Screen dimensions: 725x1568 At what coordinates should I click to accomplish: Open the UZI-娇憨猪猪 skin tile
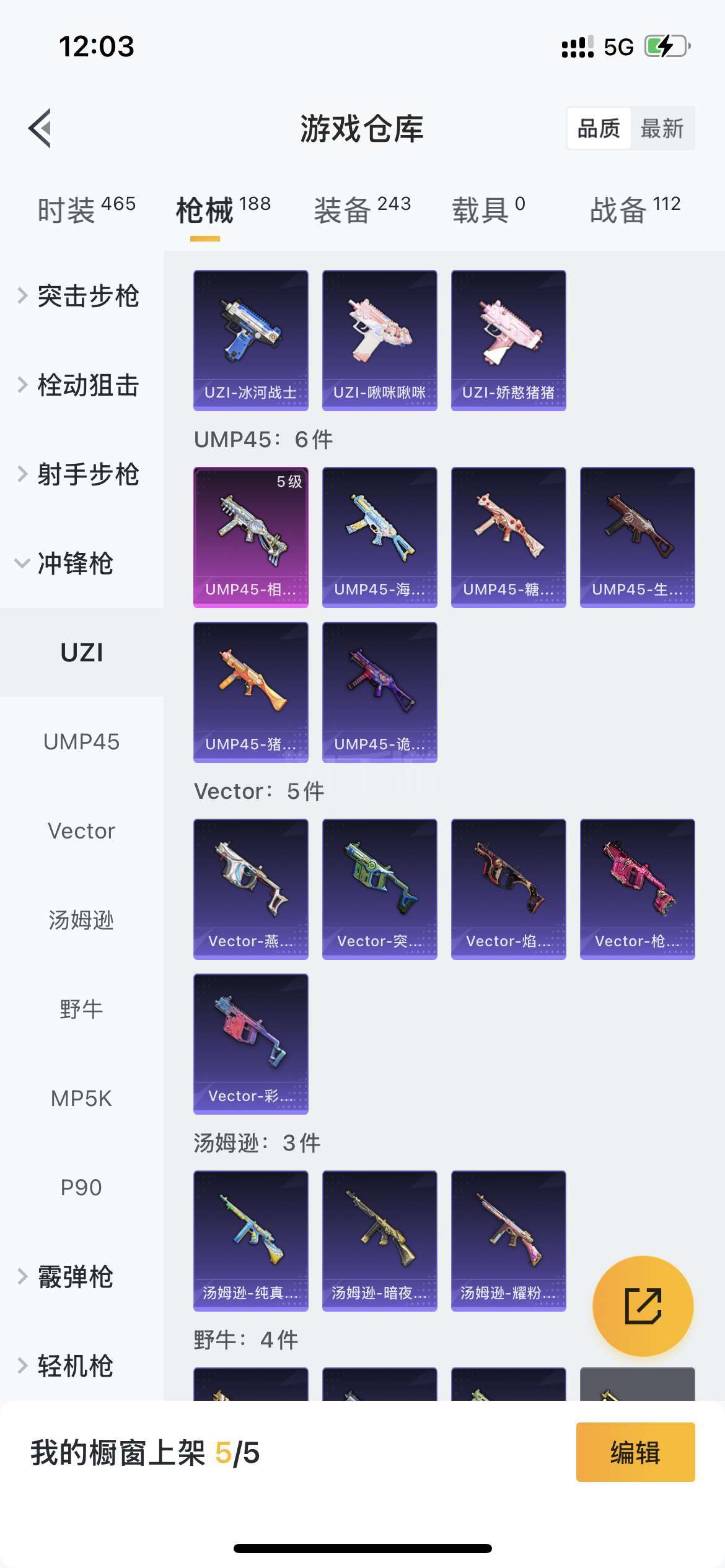[x=509, y=341]
